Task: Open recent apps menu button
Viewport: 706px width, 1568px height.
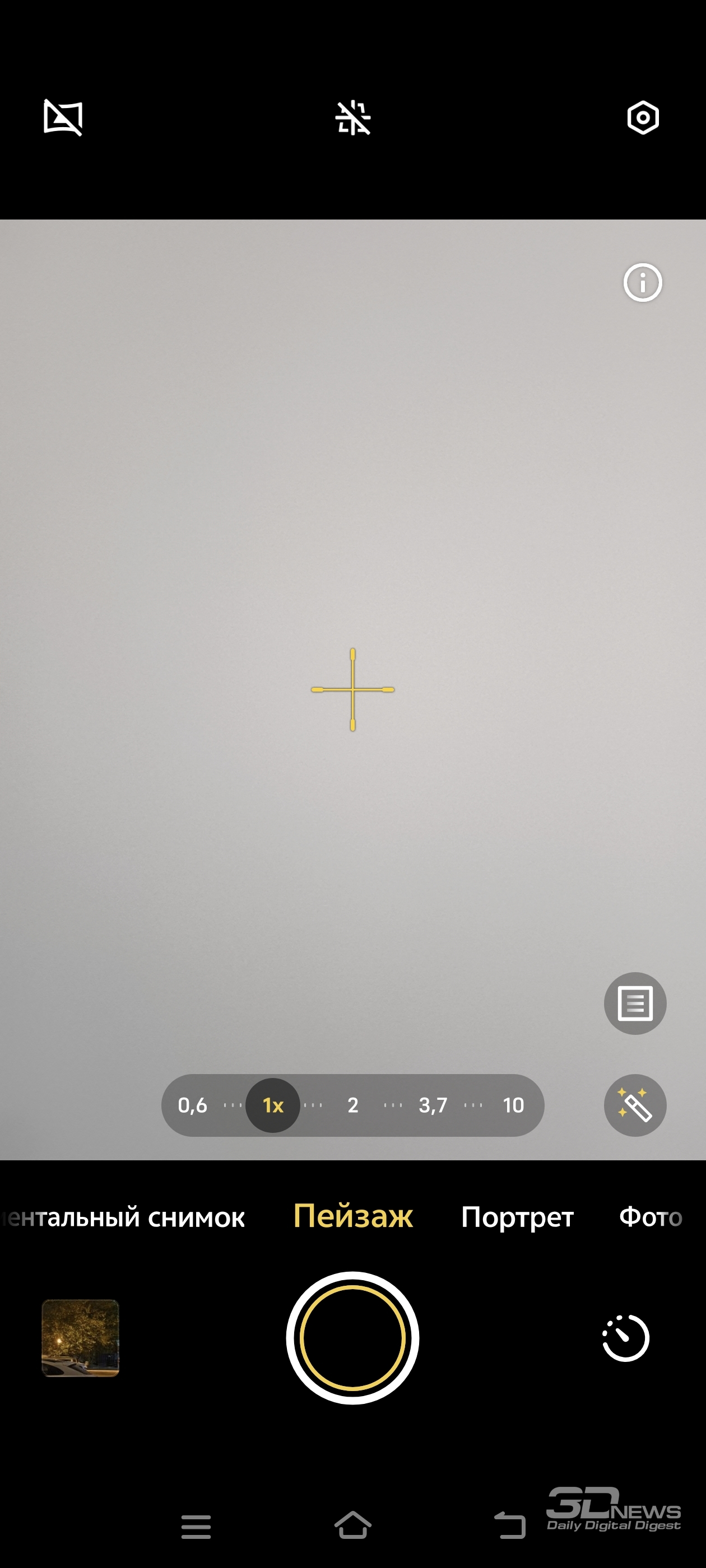Action: point(196,1527)
